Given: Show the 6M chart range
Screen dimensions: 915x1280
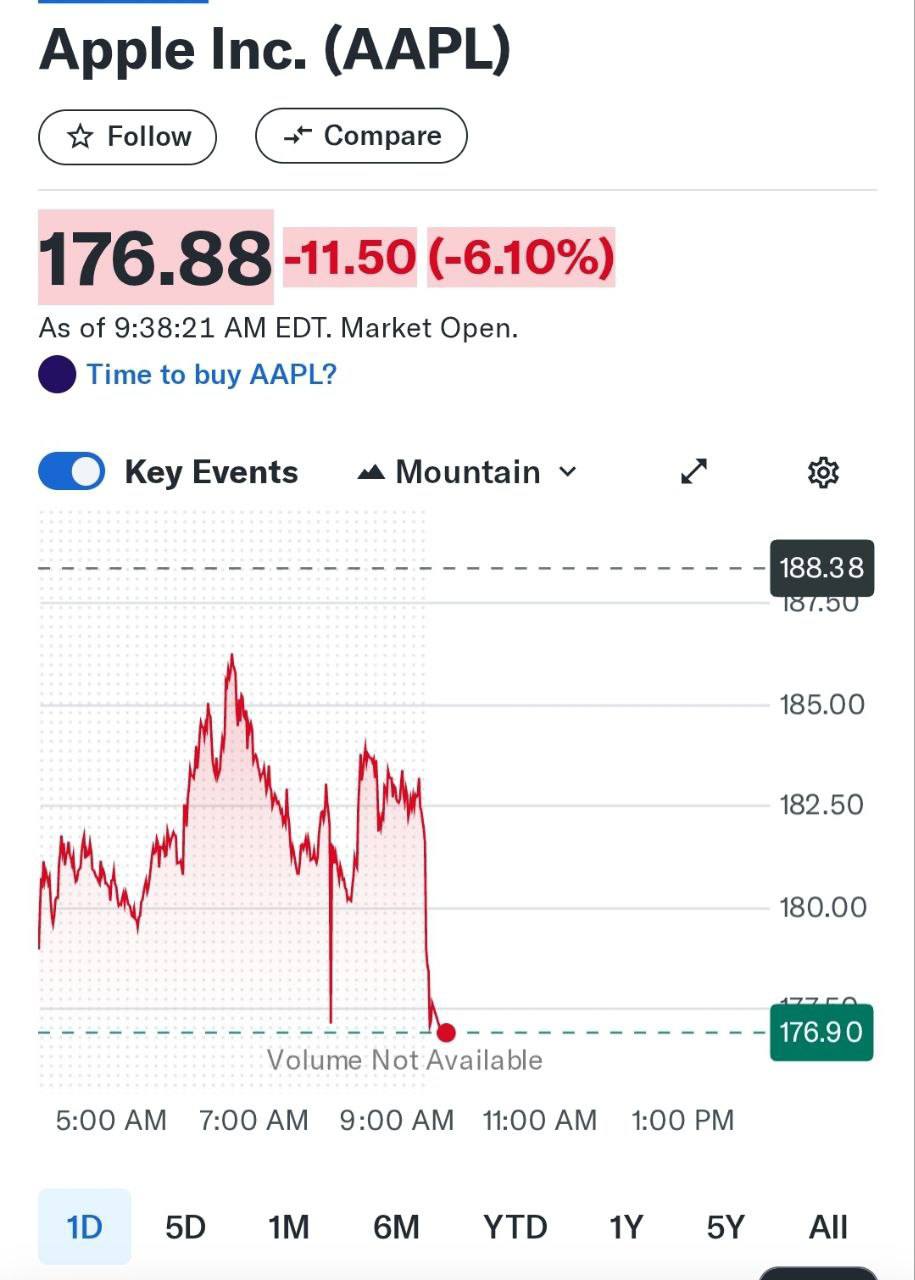Looking at the screenshot, I should point(396,1226).
